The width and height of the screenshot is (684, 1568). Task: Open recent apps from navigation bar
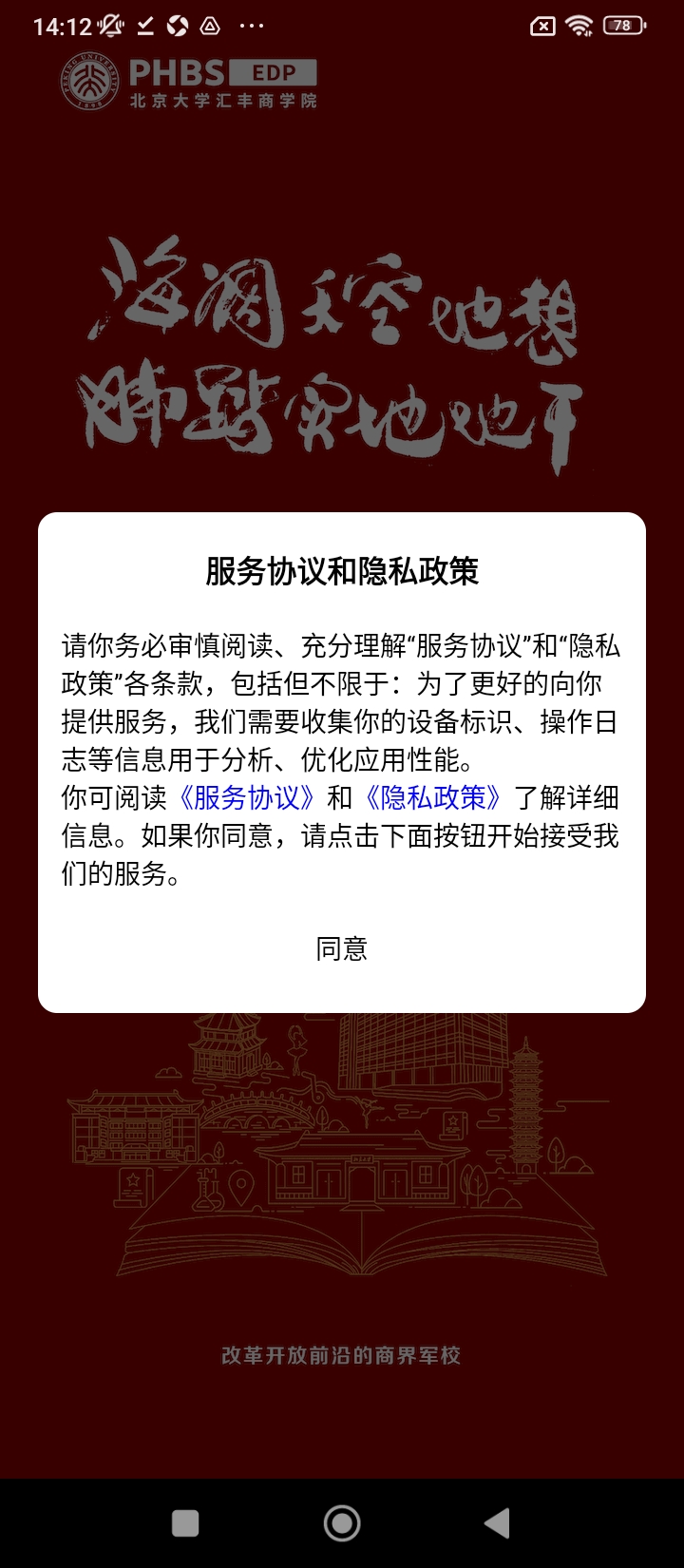pyautogui.click(x=185, y=1523)
